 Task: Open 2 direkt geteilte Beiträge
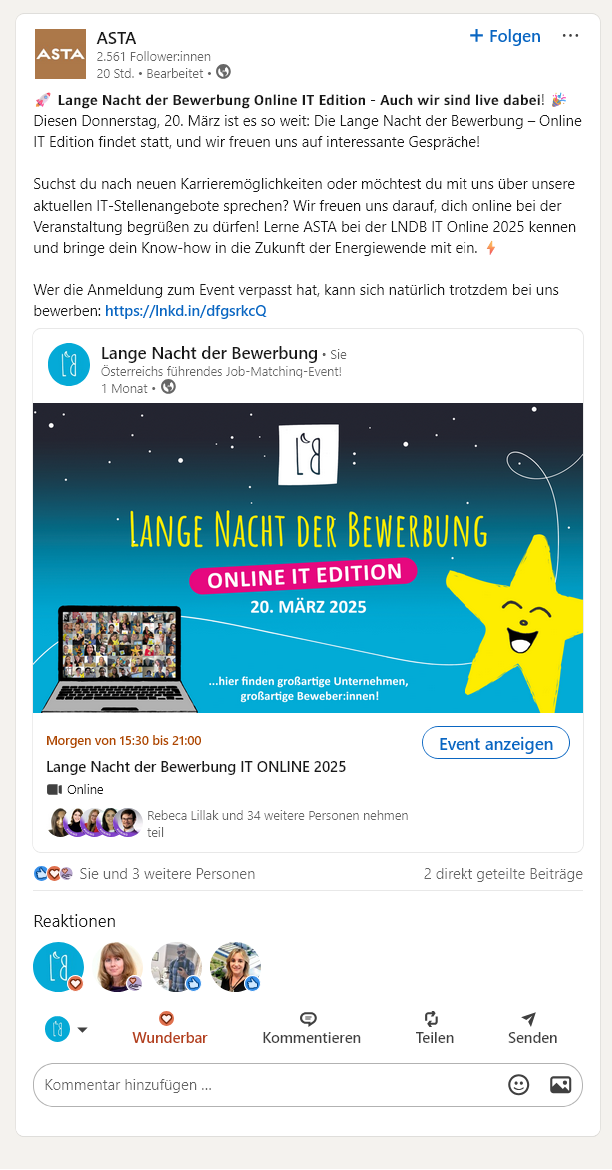point(503,874)
